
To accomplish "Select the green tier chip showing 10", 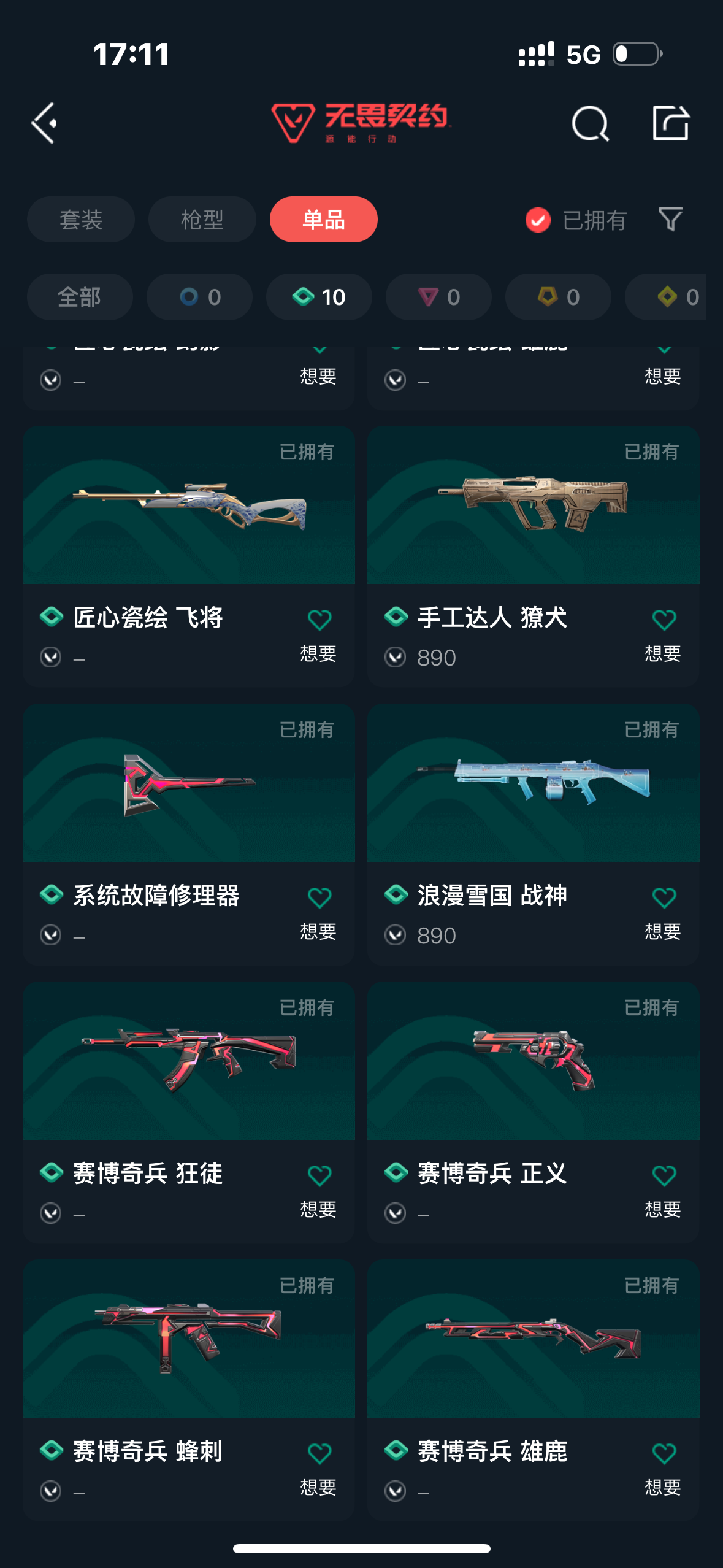I will (x=319, y=297).
